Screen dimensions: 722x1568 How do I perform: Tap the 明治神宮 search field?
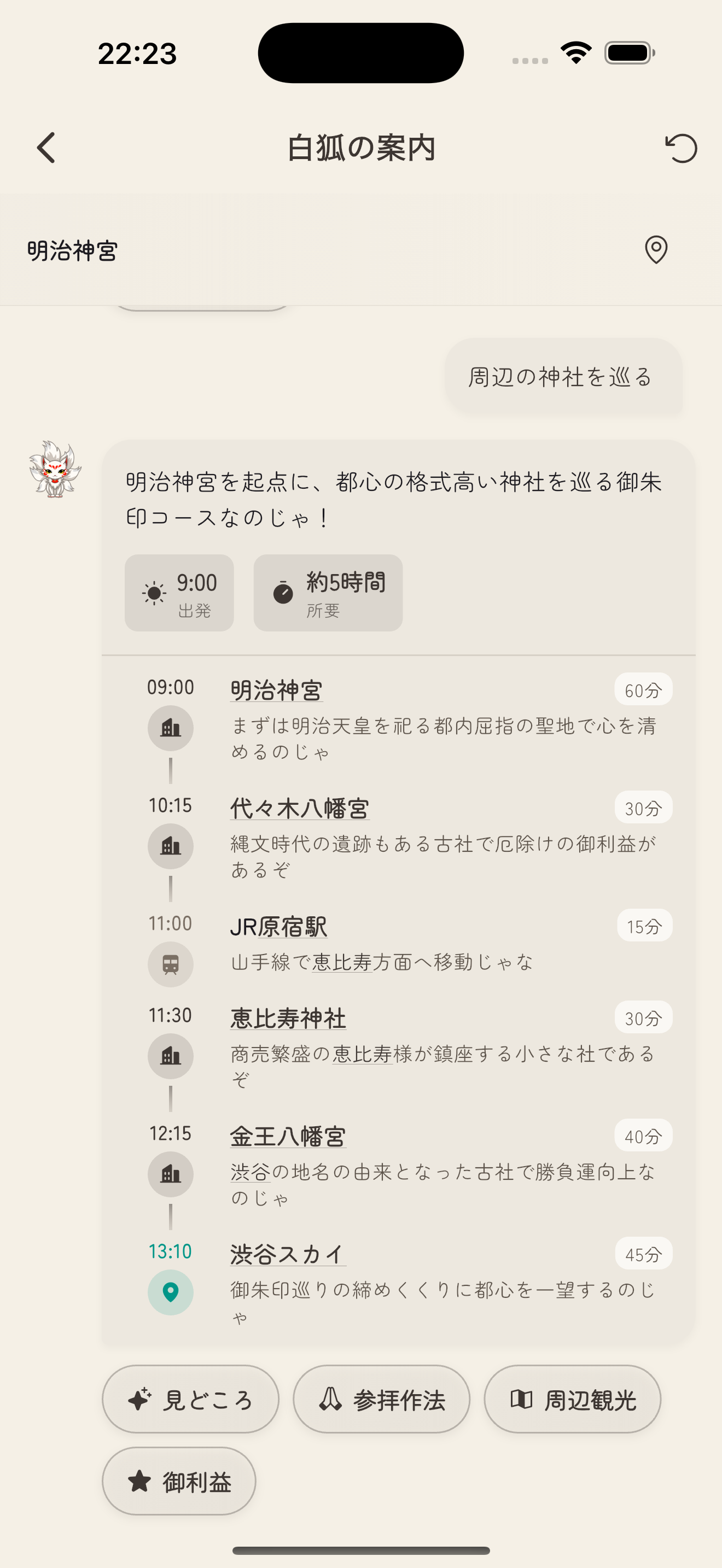[x=72, y=249]
